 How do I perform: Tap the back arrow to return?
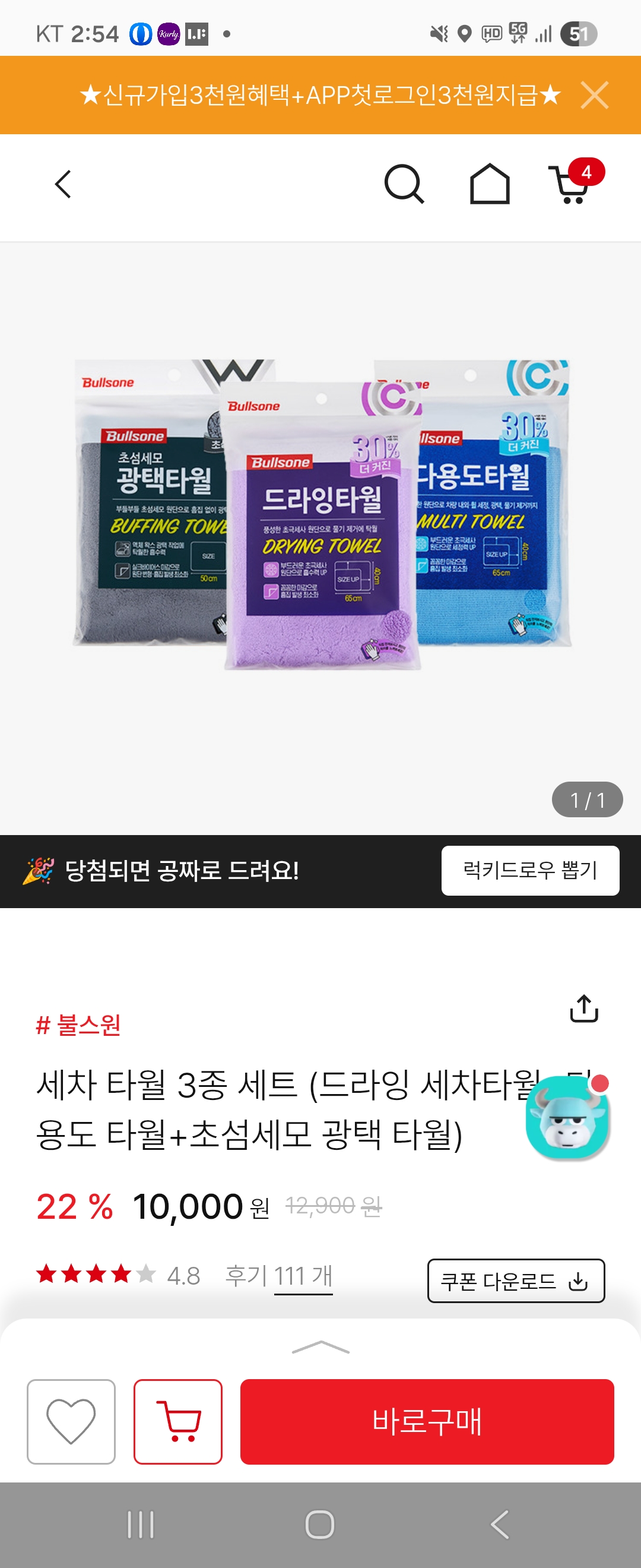pos(63,185)
